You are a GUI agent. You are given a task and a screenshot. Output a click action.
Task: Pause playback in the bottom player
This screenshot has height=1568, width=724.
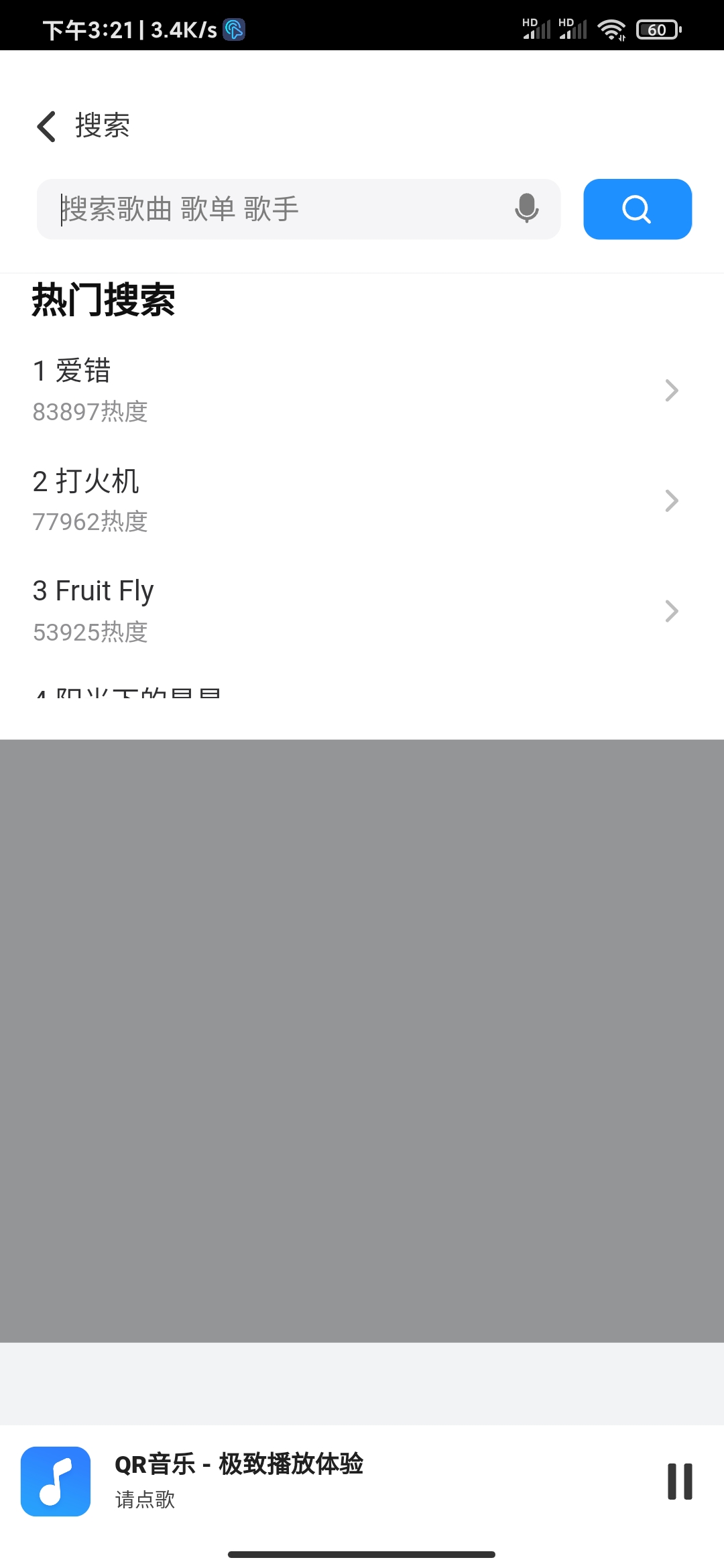tap(679, 1482)
